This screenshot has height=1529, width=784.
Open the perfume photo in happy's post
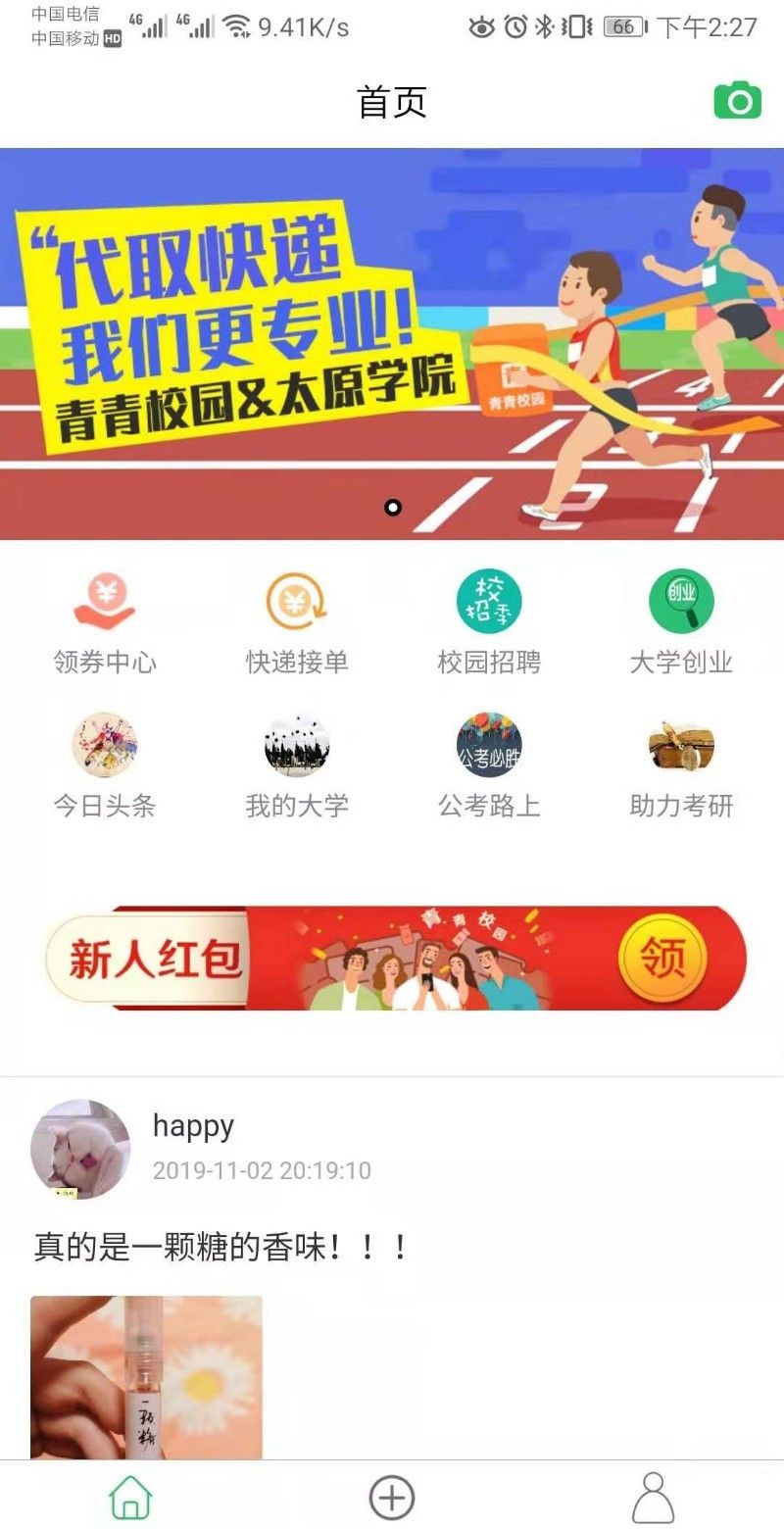click(x=146, y=1377)
